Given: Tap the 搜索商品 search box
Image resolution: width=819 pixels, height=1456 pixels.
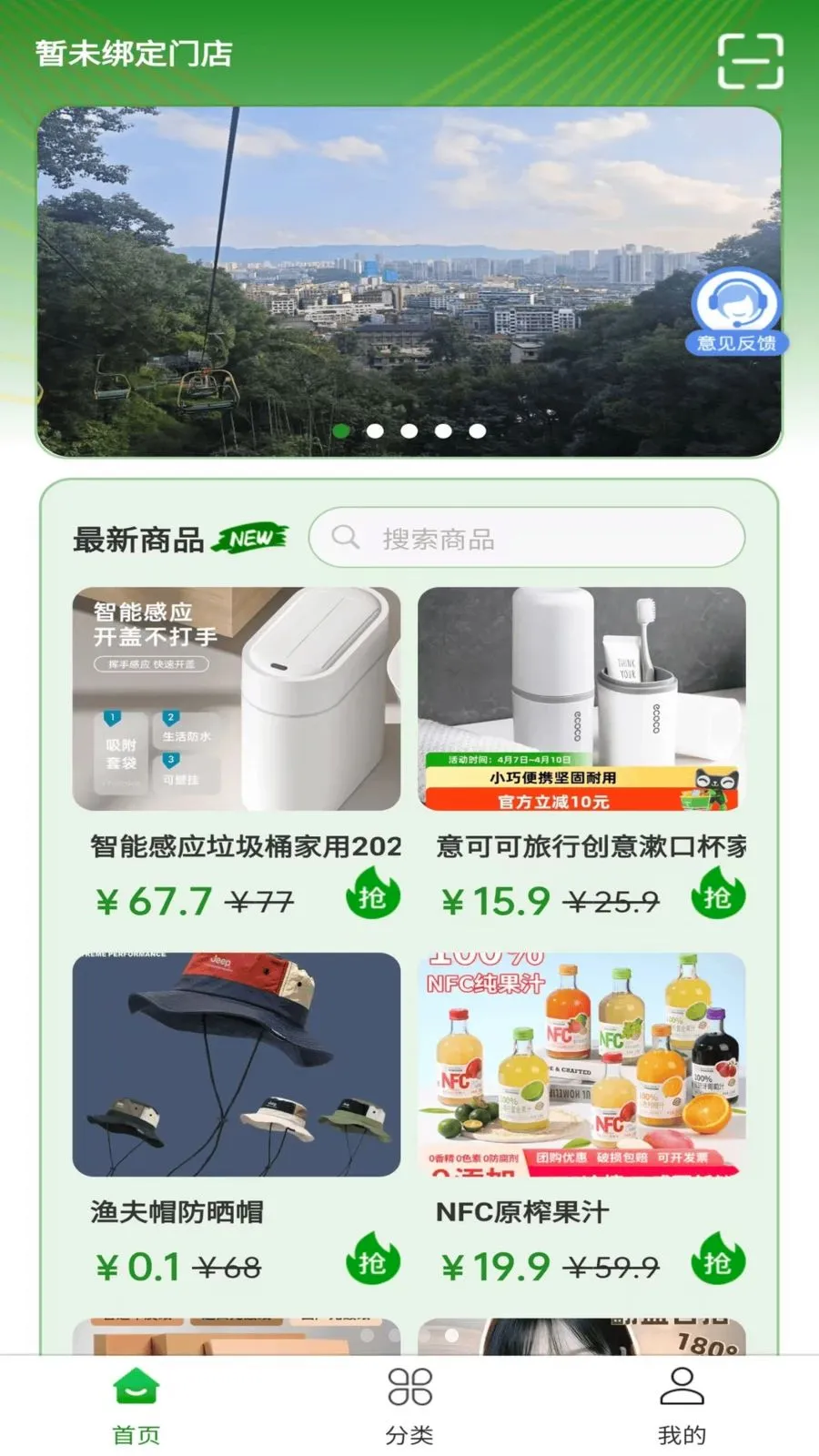Looking at the screenshot, I should click(527, 538).
